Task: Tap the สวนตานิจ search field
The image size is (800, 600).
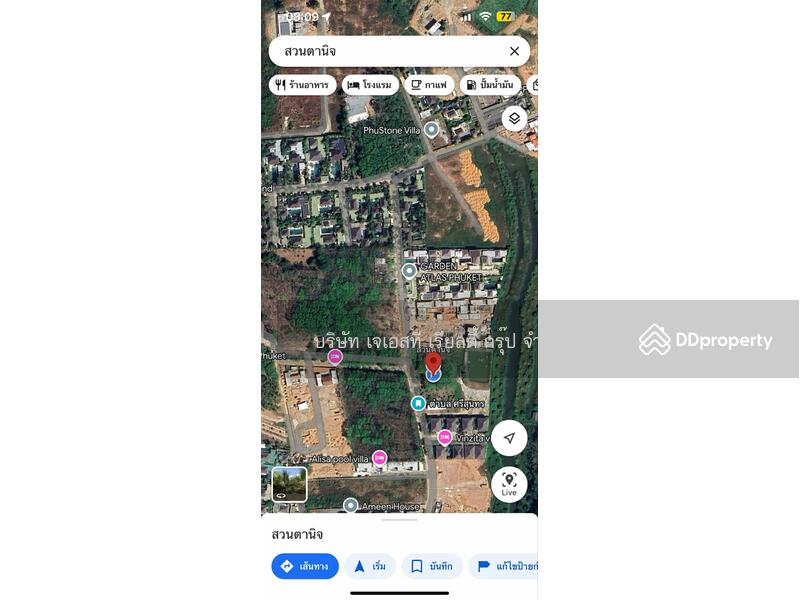Action: point(390,51)
